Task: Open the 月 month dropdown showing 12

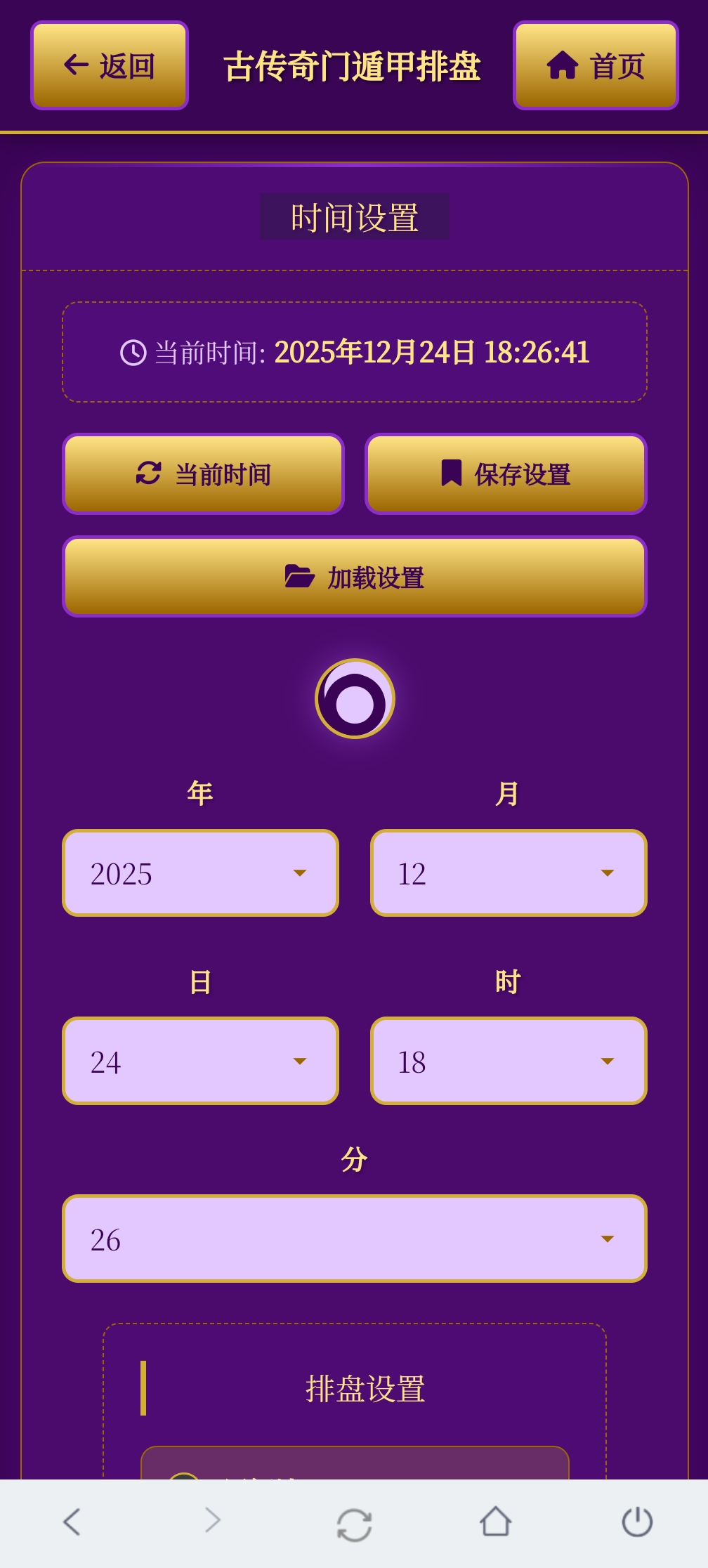Action: [510, 873]
